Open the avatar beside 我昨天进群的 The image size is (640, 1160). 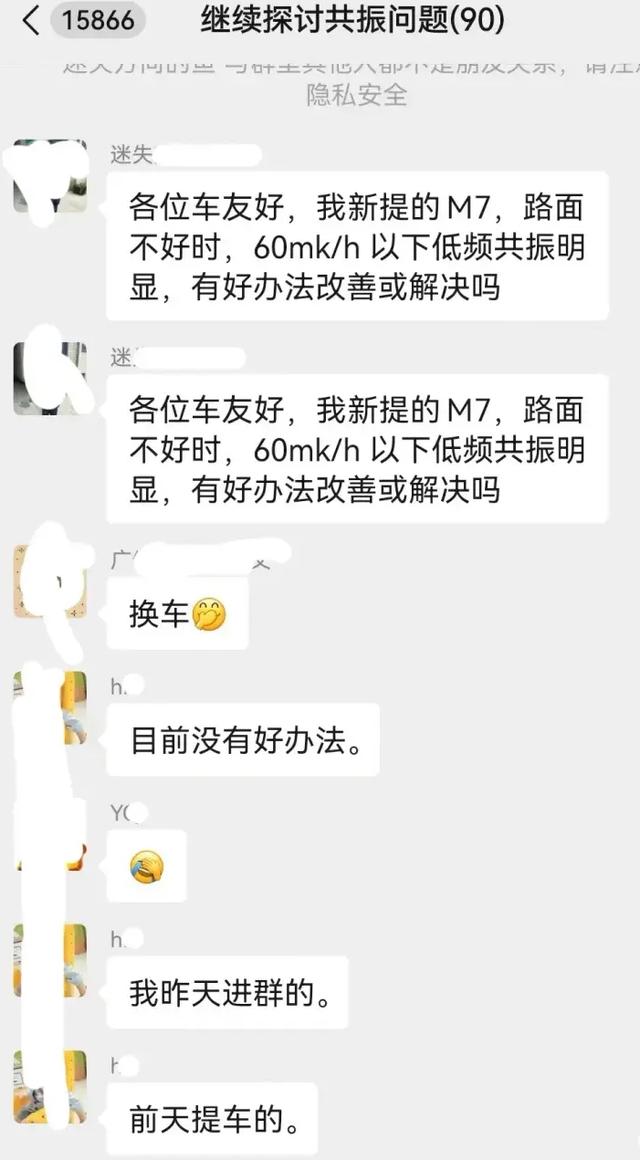[x=49, y=961]
